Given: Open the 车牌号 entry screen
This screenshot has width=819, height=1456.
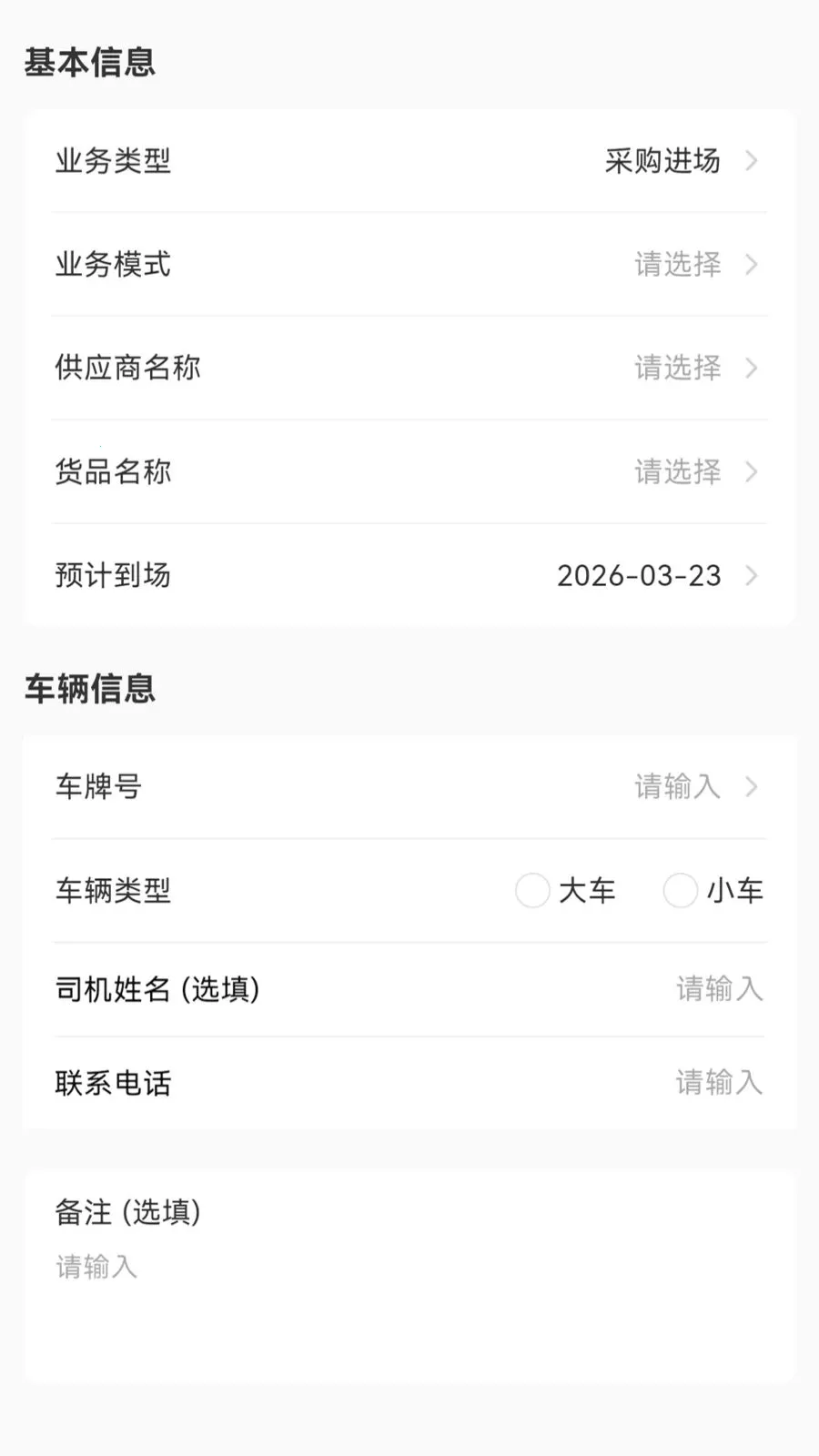Looking at the screenshot, I should [x=409, y=787].
